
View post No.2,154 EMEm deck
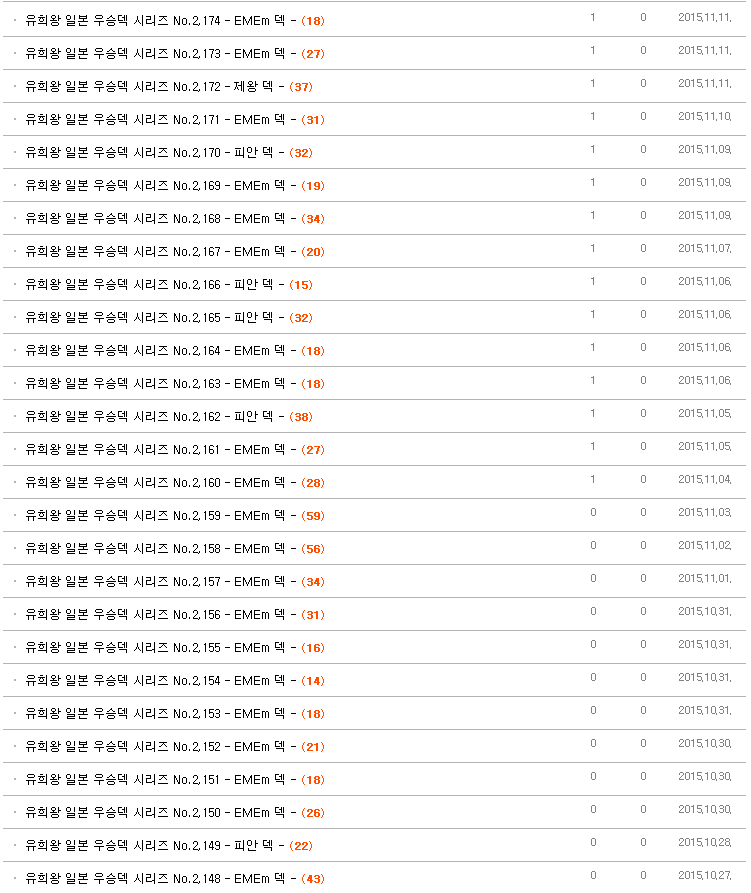[160, 681]
